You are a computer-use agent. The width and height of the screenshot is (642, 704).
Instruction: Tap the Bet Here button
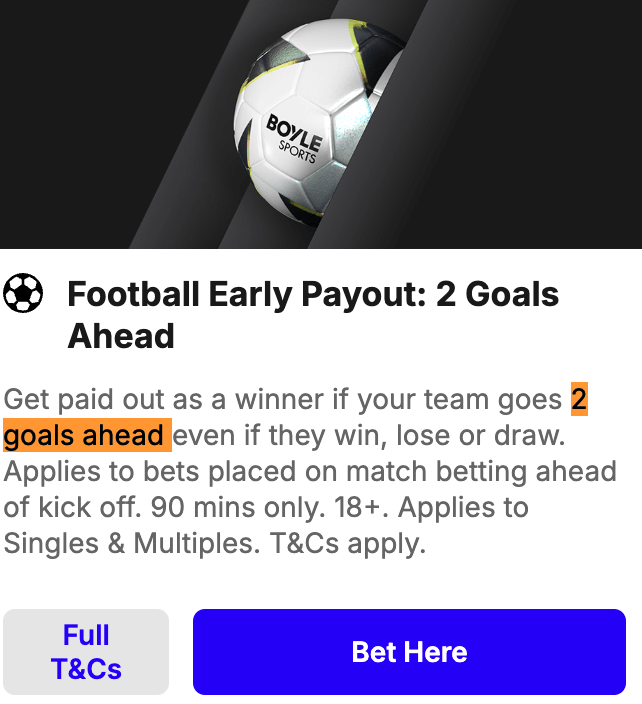click(x=409, y=652)
